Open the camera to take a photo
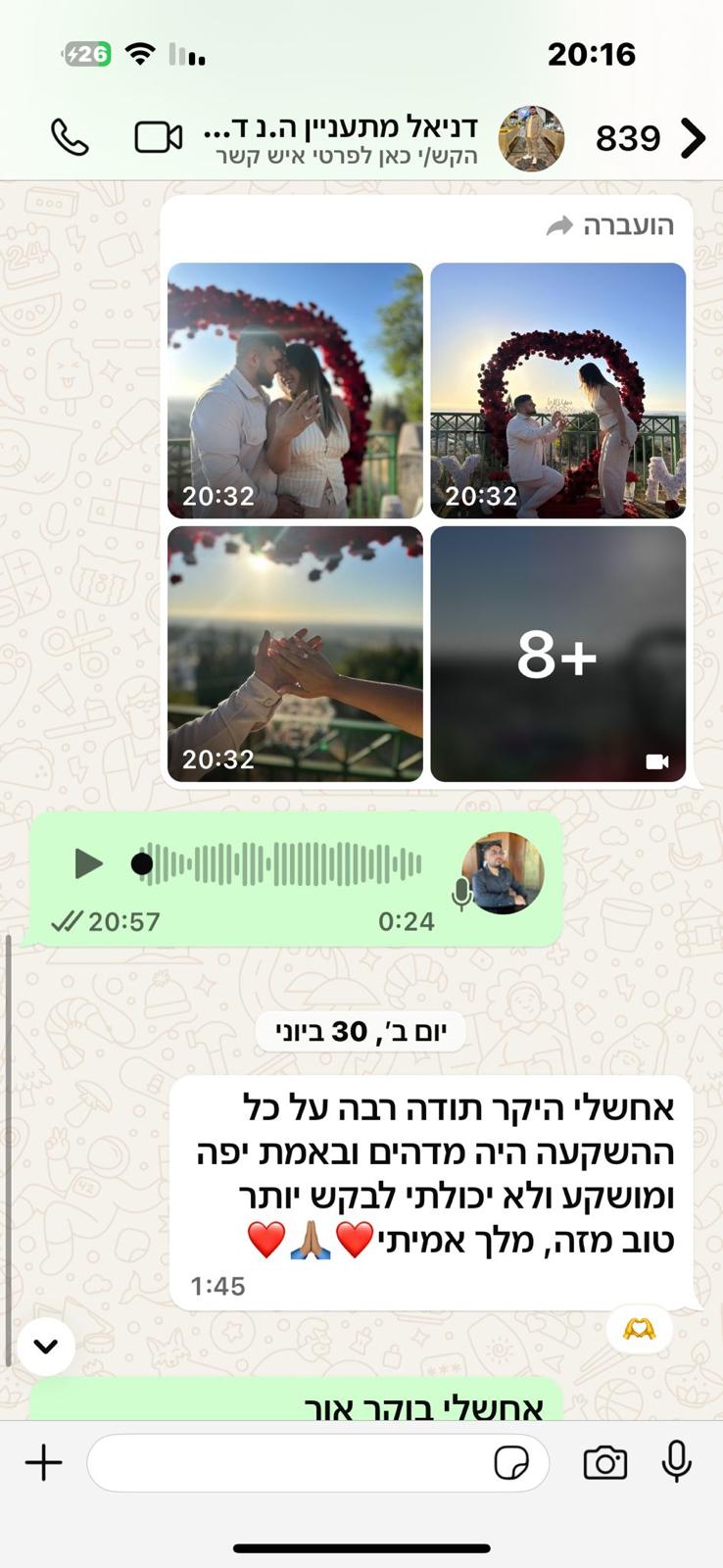The width and height of the screenshot is (723, 1568). pos(604,1463)
